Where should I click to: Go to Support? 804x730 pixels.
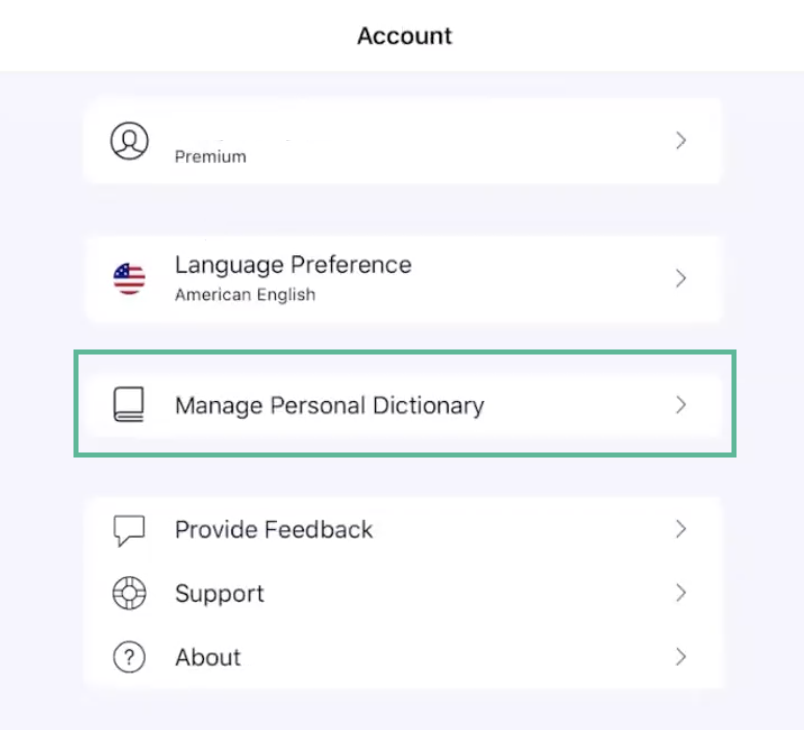coord(401,594)
